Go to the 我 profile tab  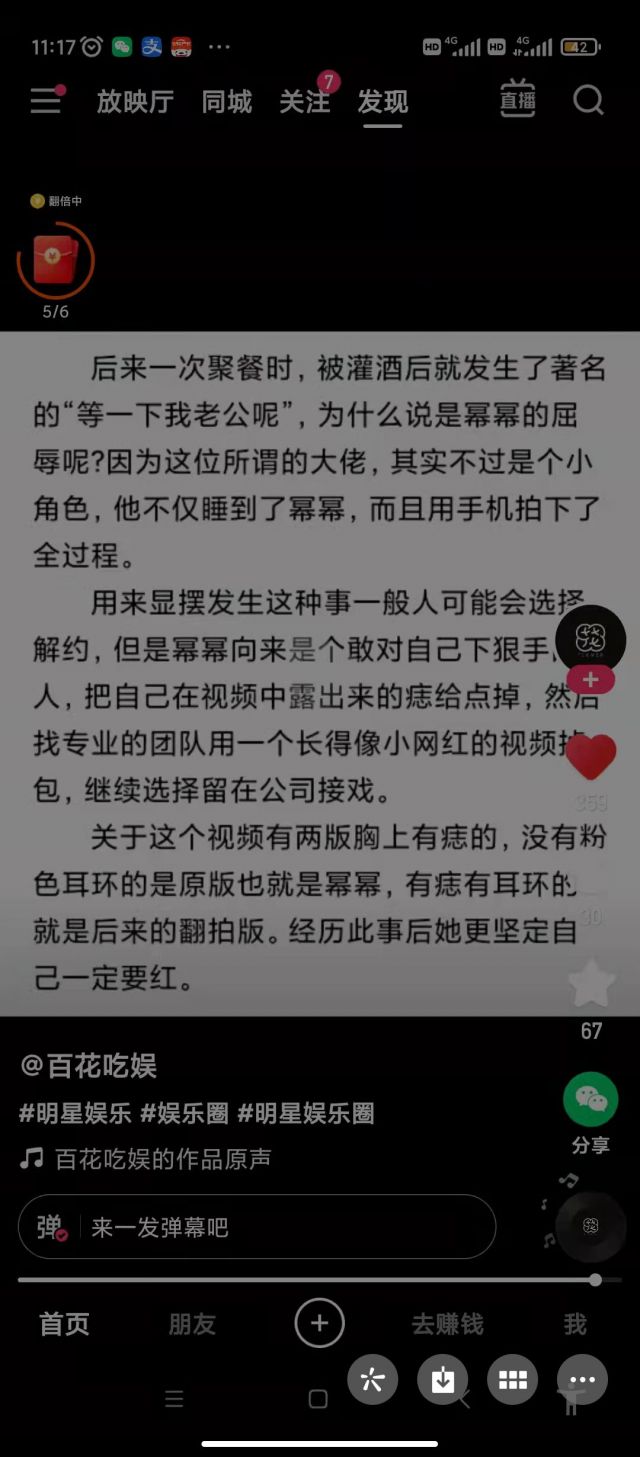click(x=575, y=1324)
